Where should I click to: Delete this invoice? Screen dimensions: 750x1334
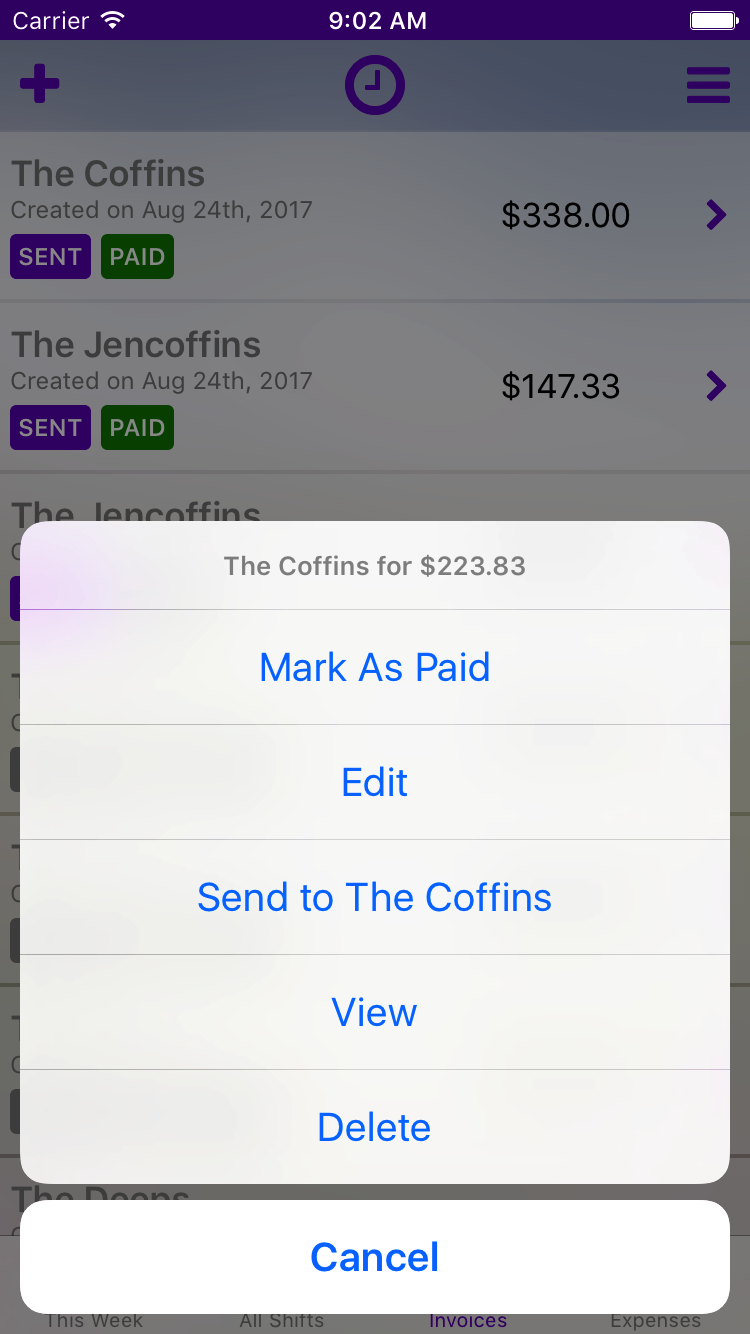point(374,1127)
